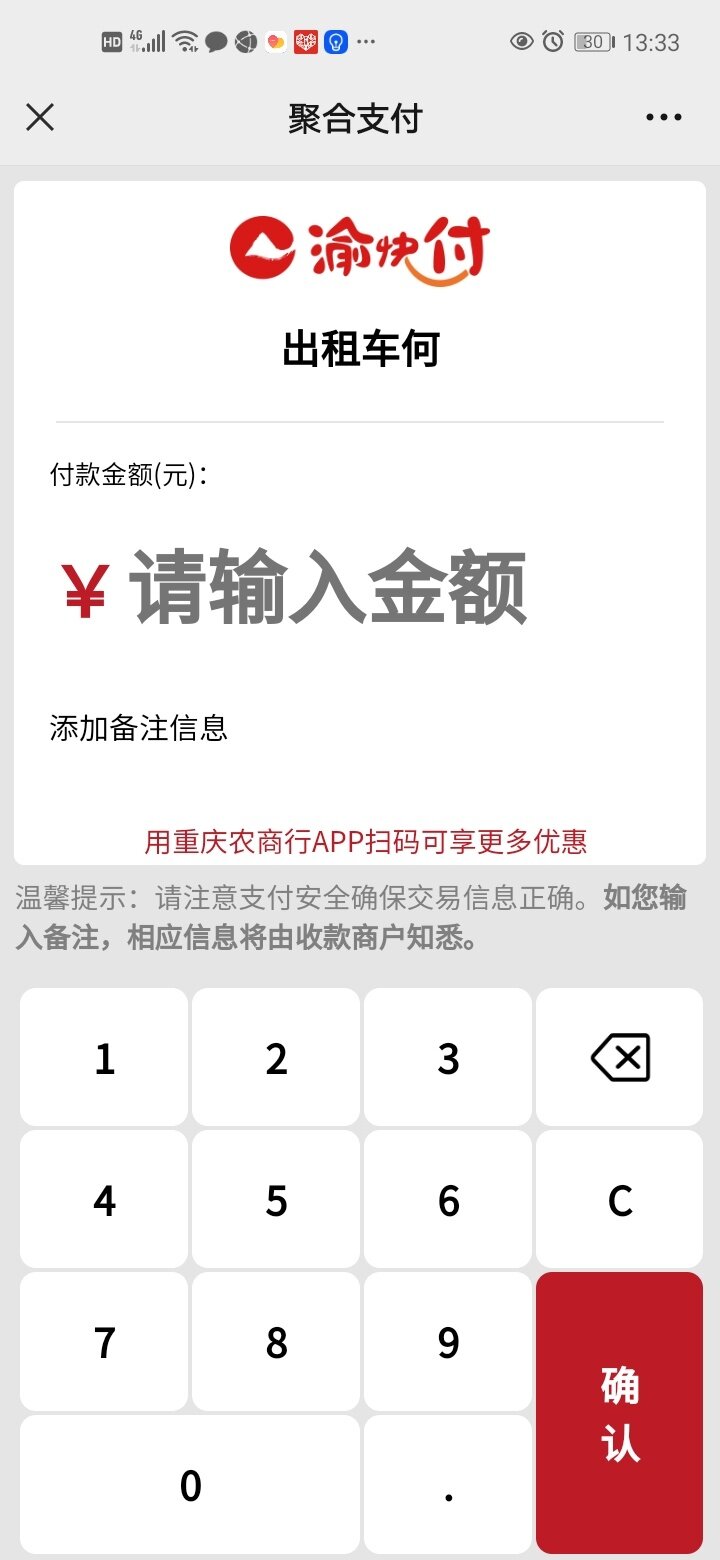The height and width of the screenshot is (1560, 720).
Task: Close the 聚合支付 page
Action: (x=40, y=118)
